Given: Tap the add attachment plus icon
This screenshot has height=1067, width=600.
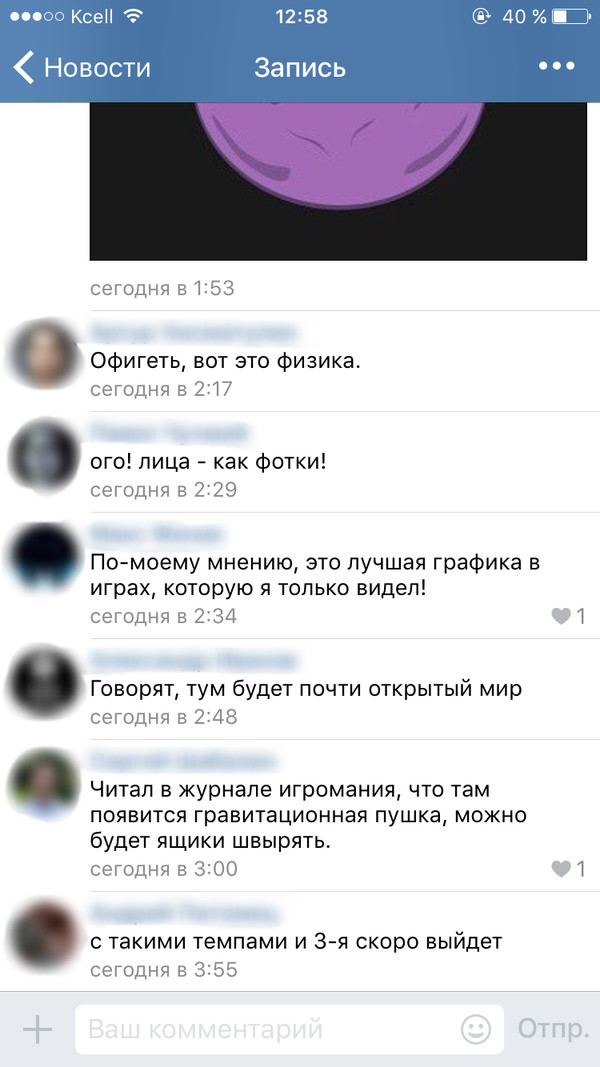Looking at the screenshot, I should point(37,1029).
